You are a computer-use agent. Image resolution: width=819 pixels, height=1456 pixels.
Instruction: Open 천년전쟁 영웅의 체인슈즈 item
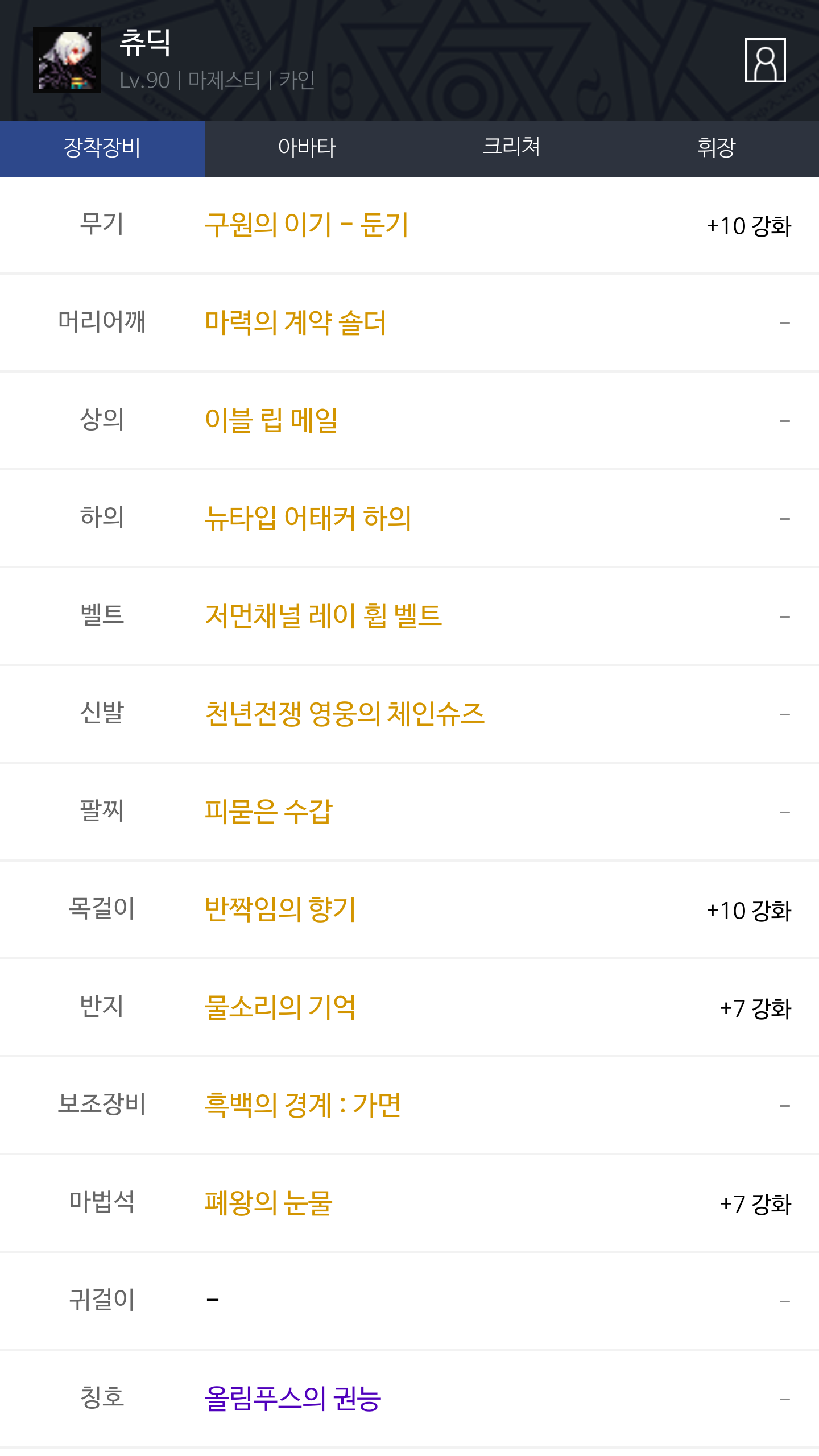(x=345, y=714)
